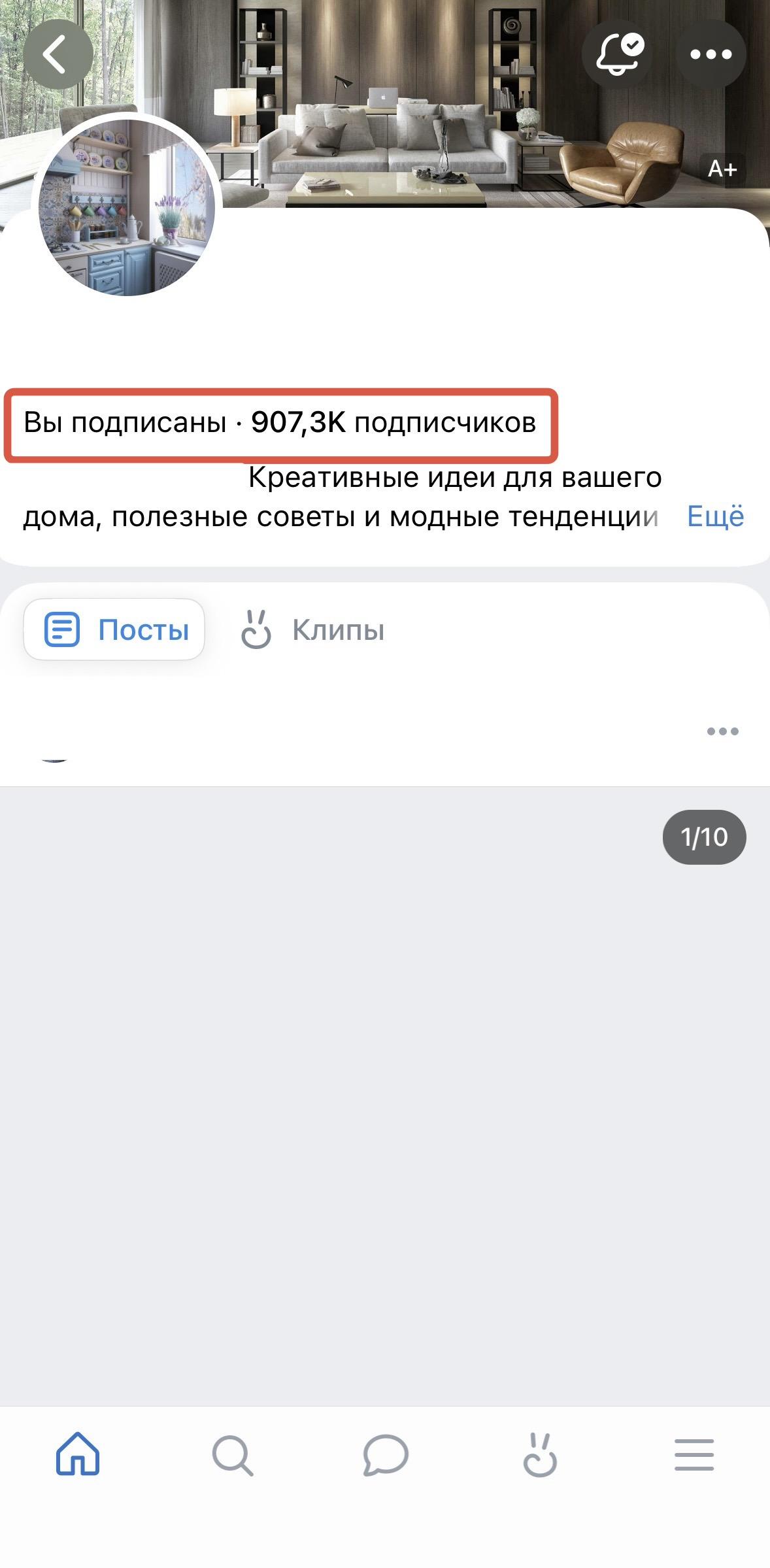Viewport: 770px width, 1568px height.
Task: Open the 907,3K подписчиков subscribers list
Action: click(392, 424)
